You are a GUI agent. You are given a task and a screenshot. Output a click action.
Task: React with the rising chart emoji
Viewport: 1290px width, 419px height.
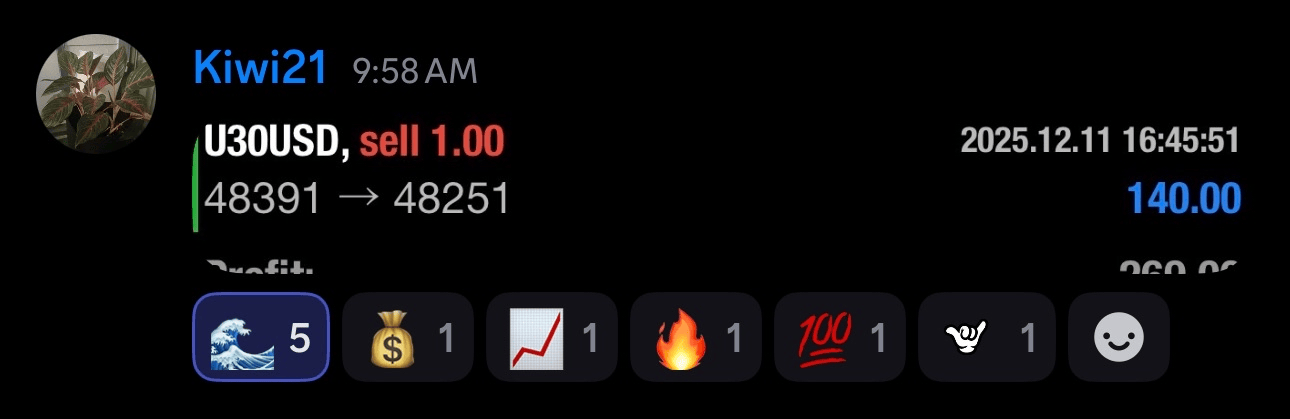pos(551,338)
